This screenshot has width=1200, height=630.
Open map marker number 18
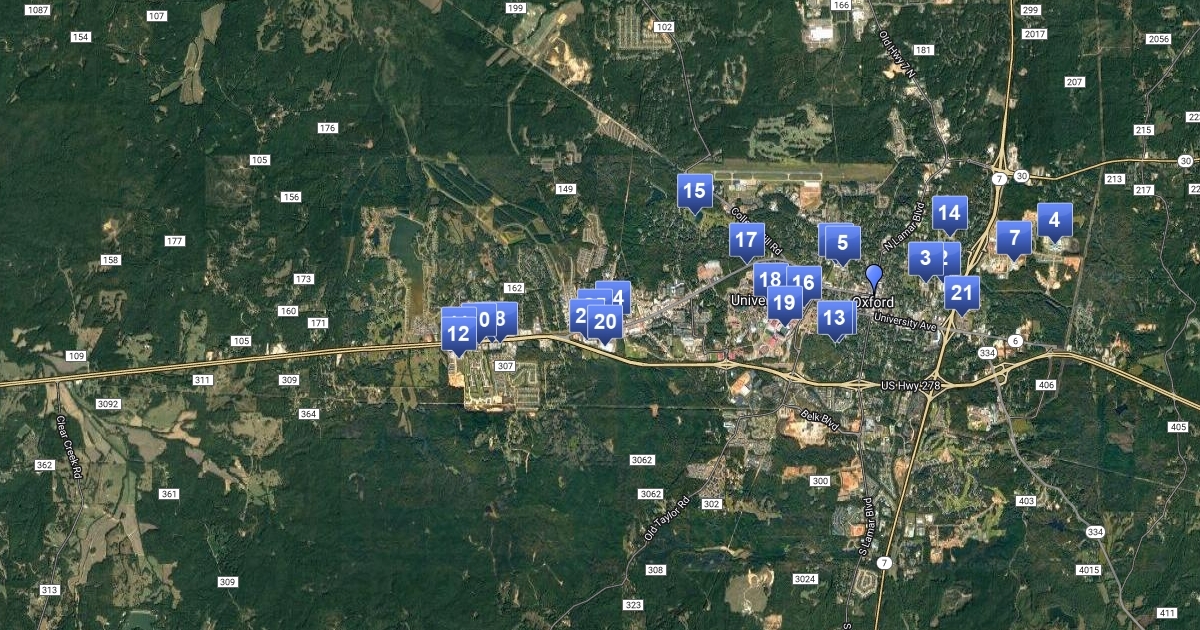point(768,280)
